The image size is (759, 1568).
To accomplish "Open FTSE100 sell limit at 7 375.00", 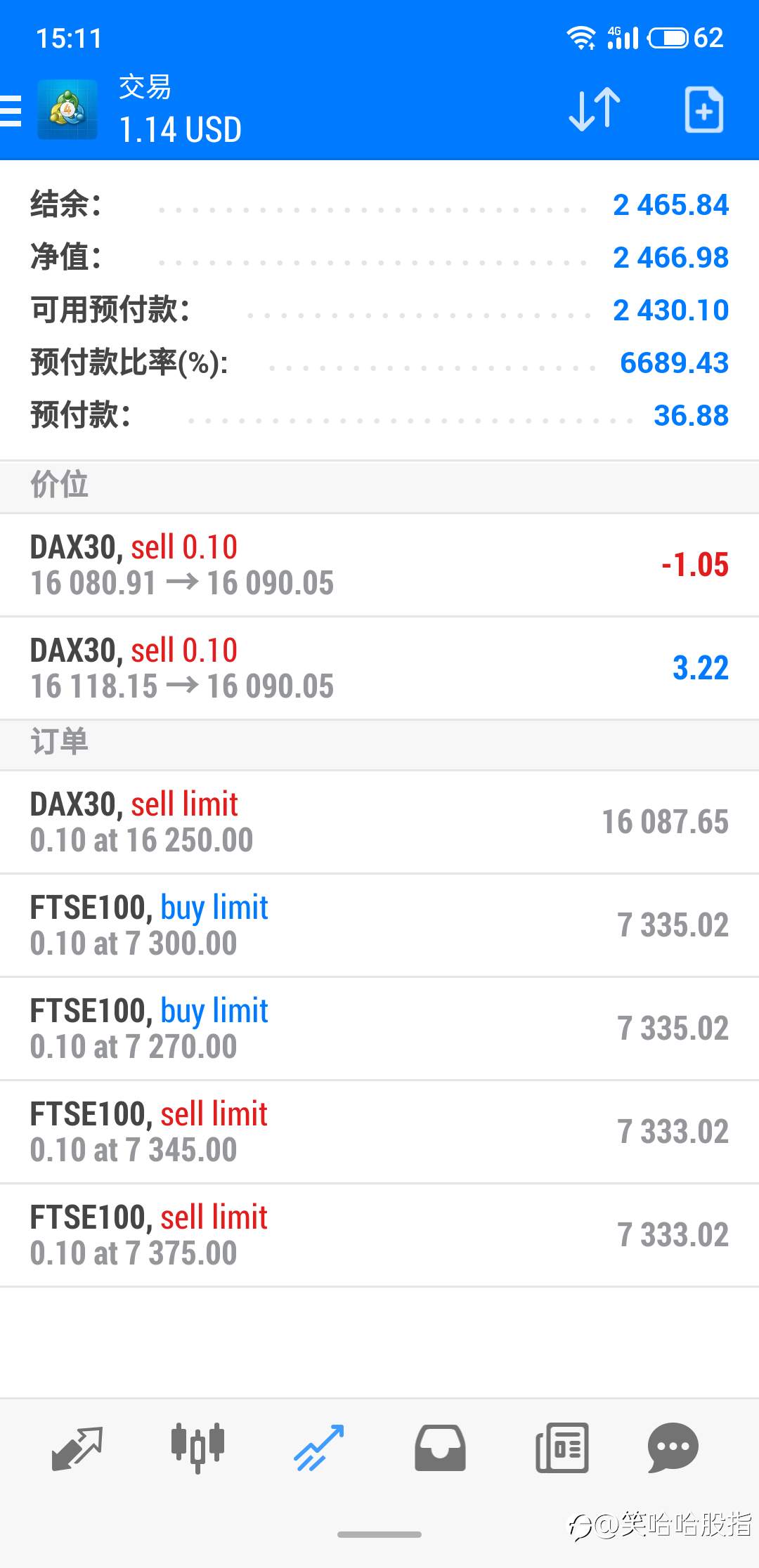I will click(379, 1235).
